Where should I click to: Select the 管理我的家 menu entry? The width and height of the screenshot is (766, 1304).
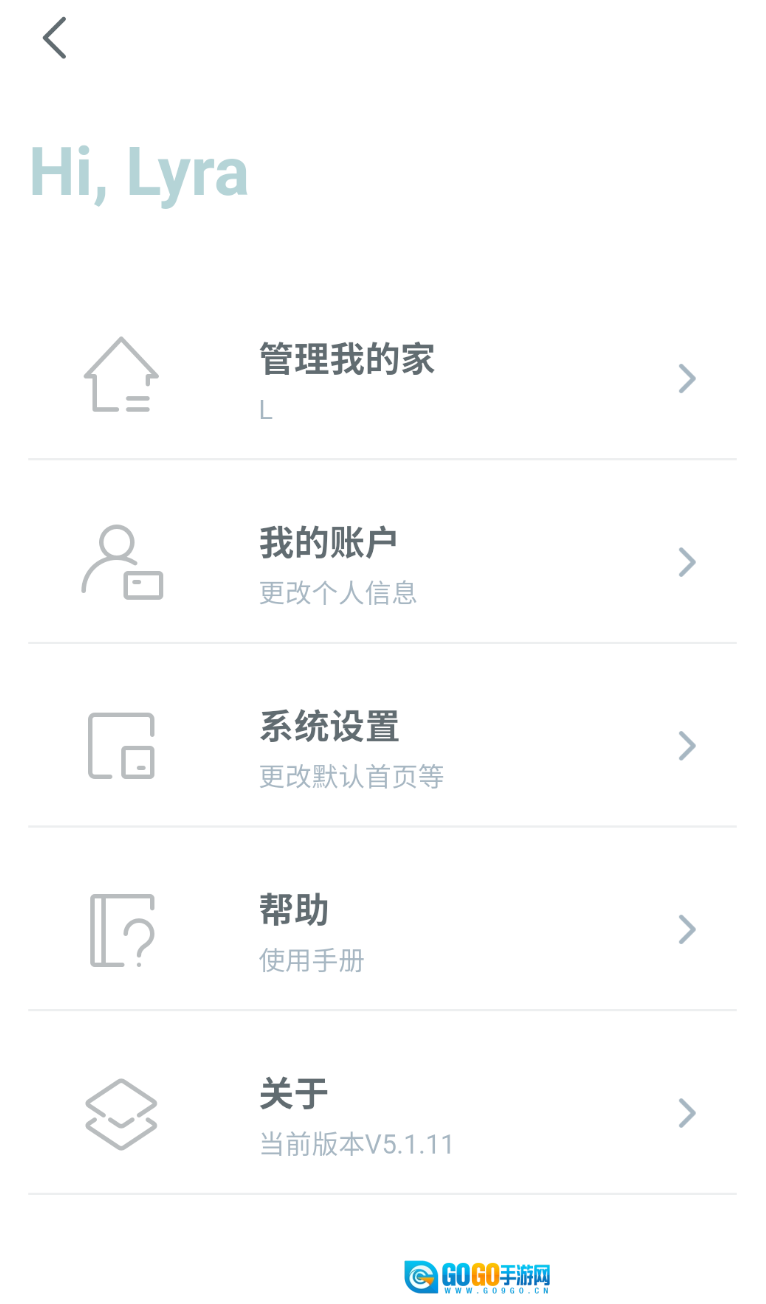346,359
